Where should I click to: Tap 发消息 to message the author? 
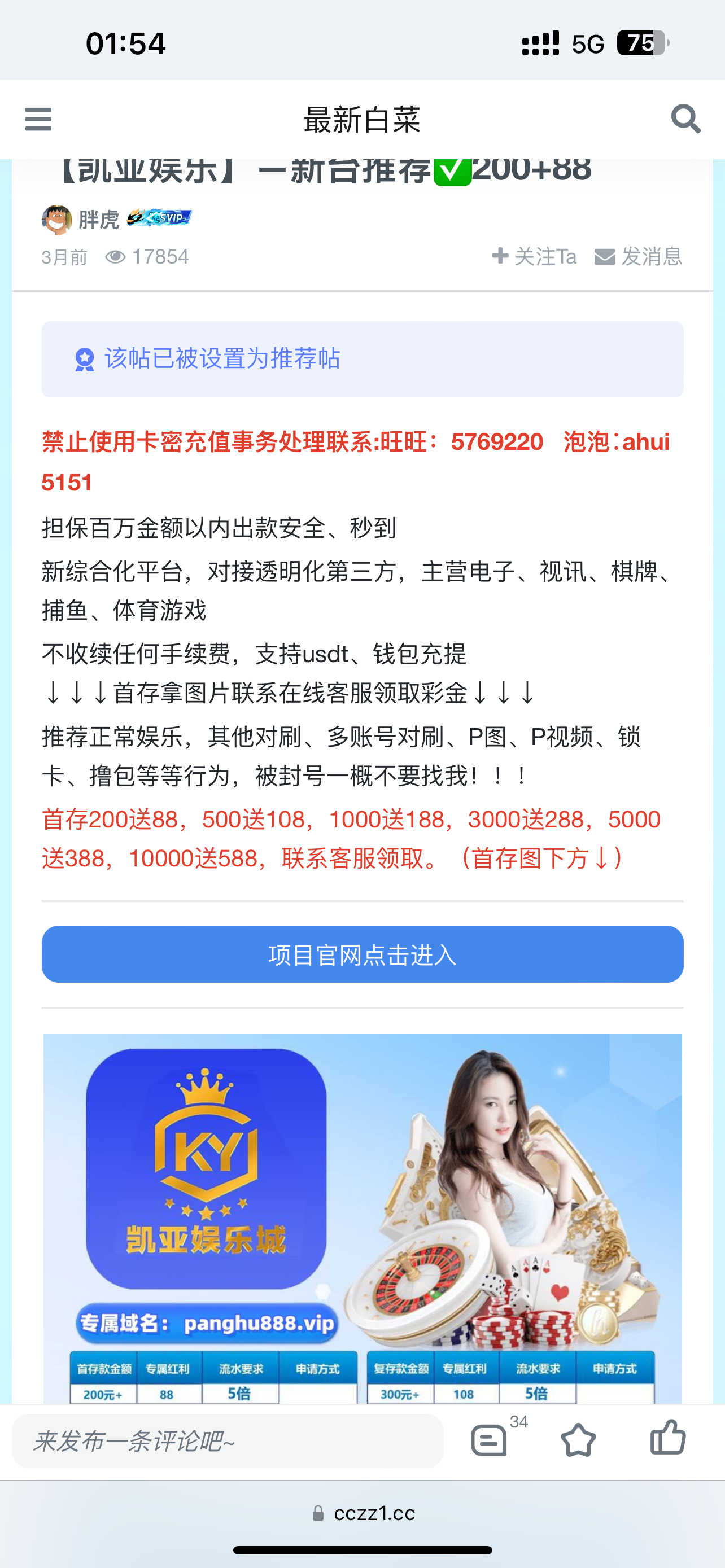coord(639,256)
